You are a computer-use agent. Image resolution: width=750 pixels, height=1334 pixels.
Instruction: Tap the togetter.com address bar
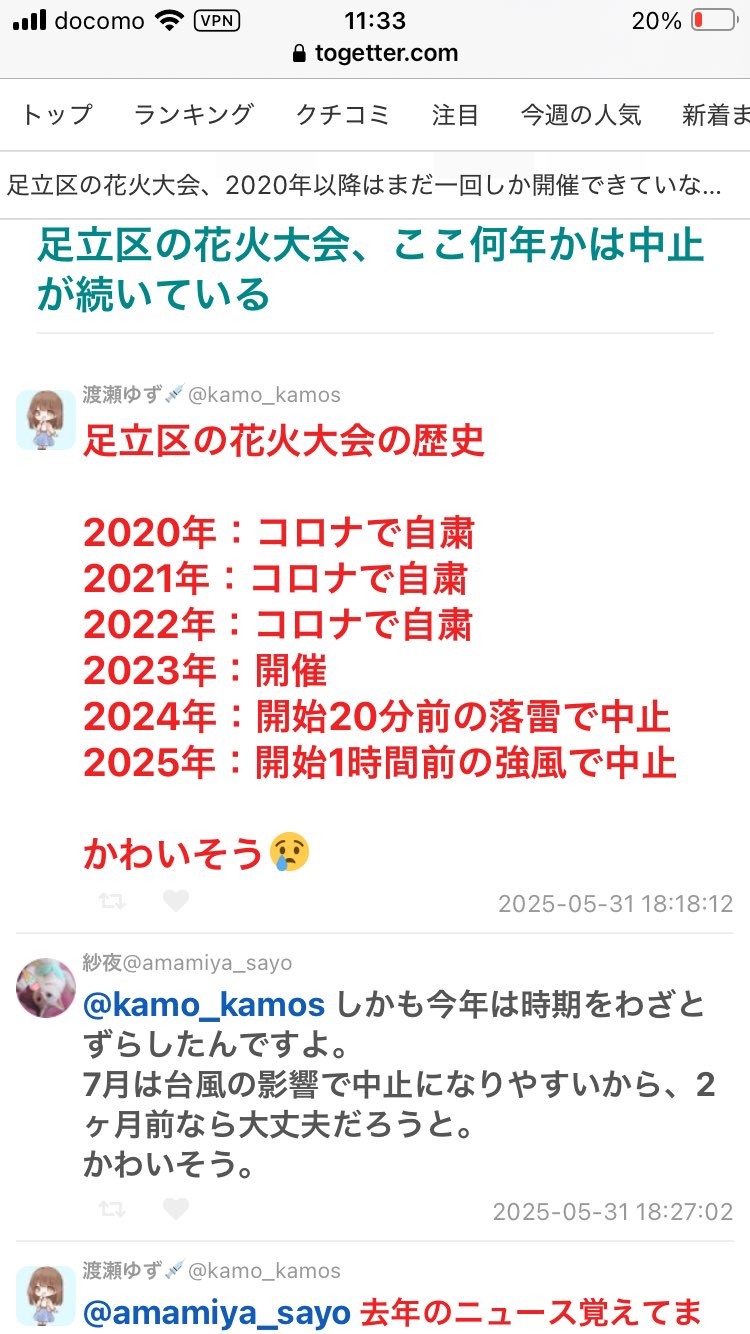tap(375, 53)
